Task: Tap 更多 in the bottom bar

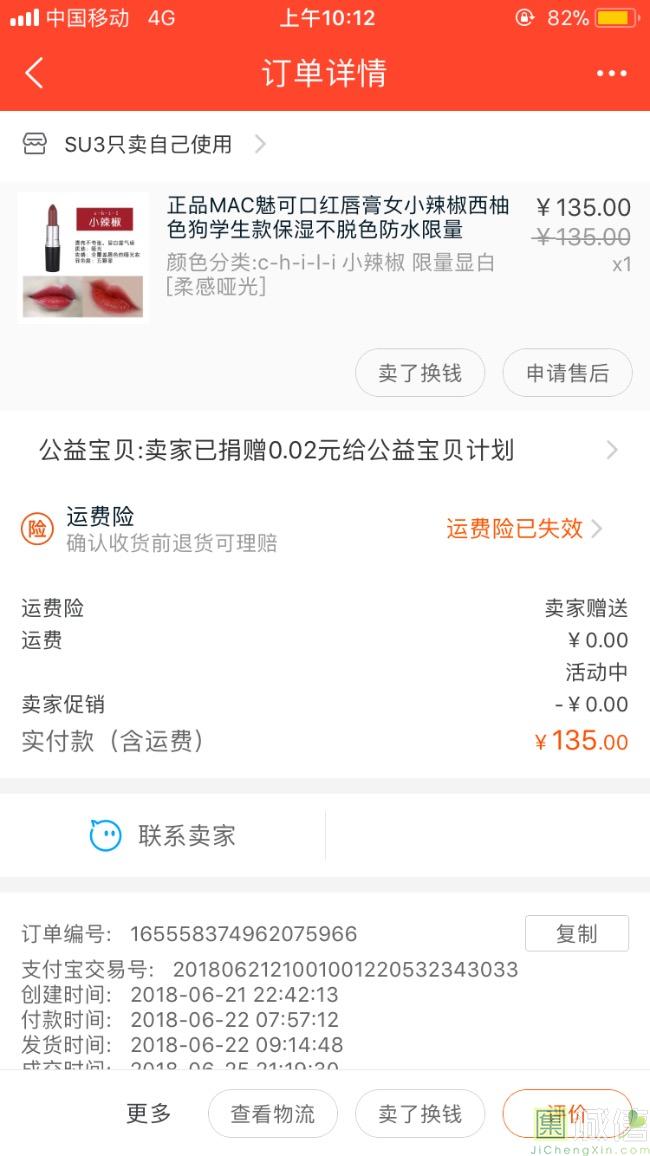Action: pyautogui.click(x=148, y=1113)
